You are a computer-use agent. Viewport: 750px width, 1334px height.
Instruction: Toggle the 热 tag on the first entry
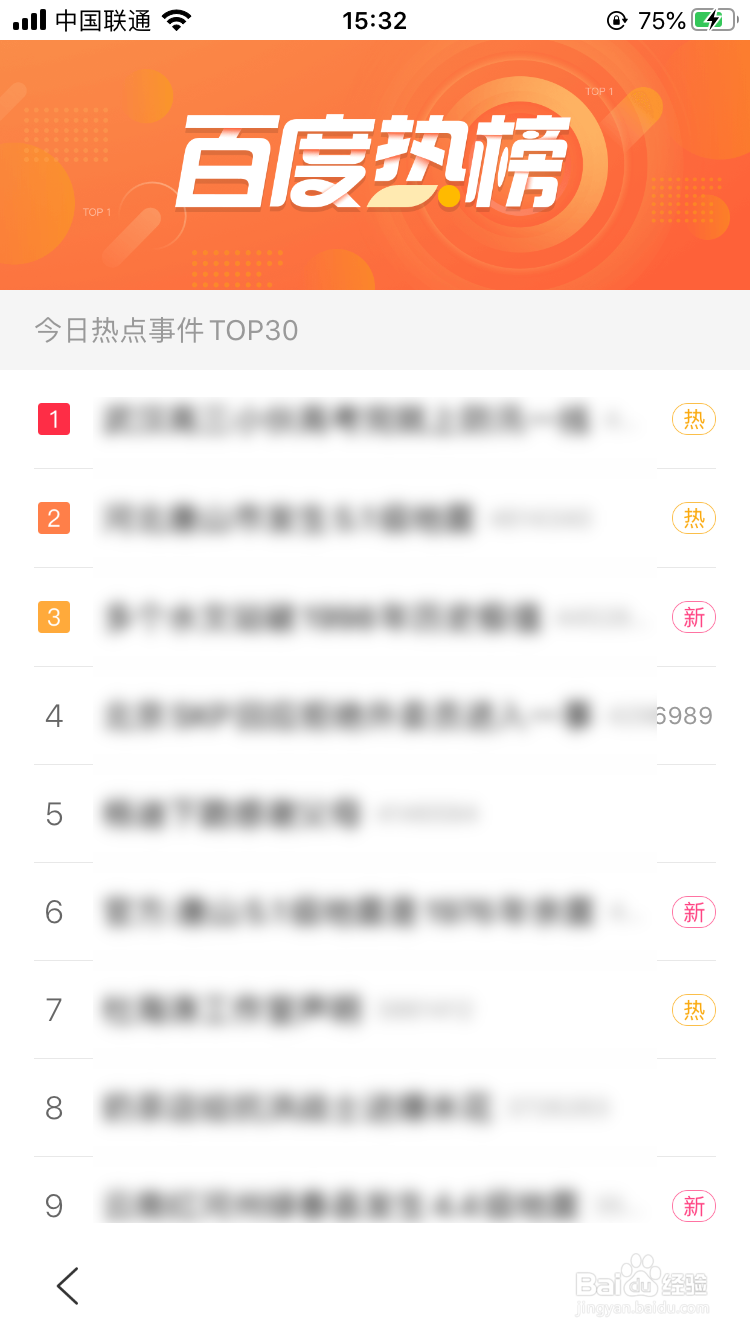(693, 419)
